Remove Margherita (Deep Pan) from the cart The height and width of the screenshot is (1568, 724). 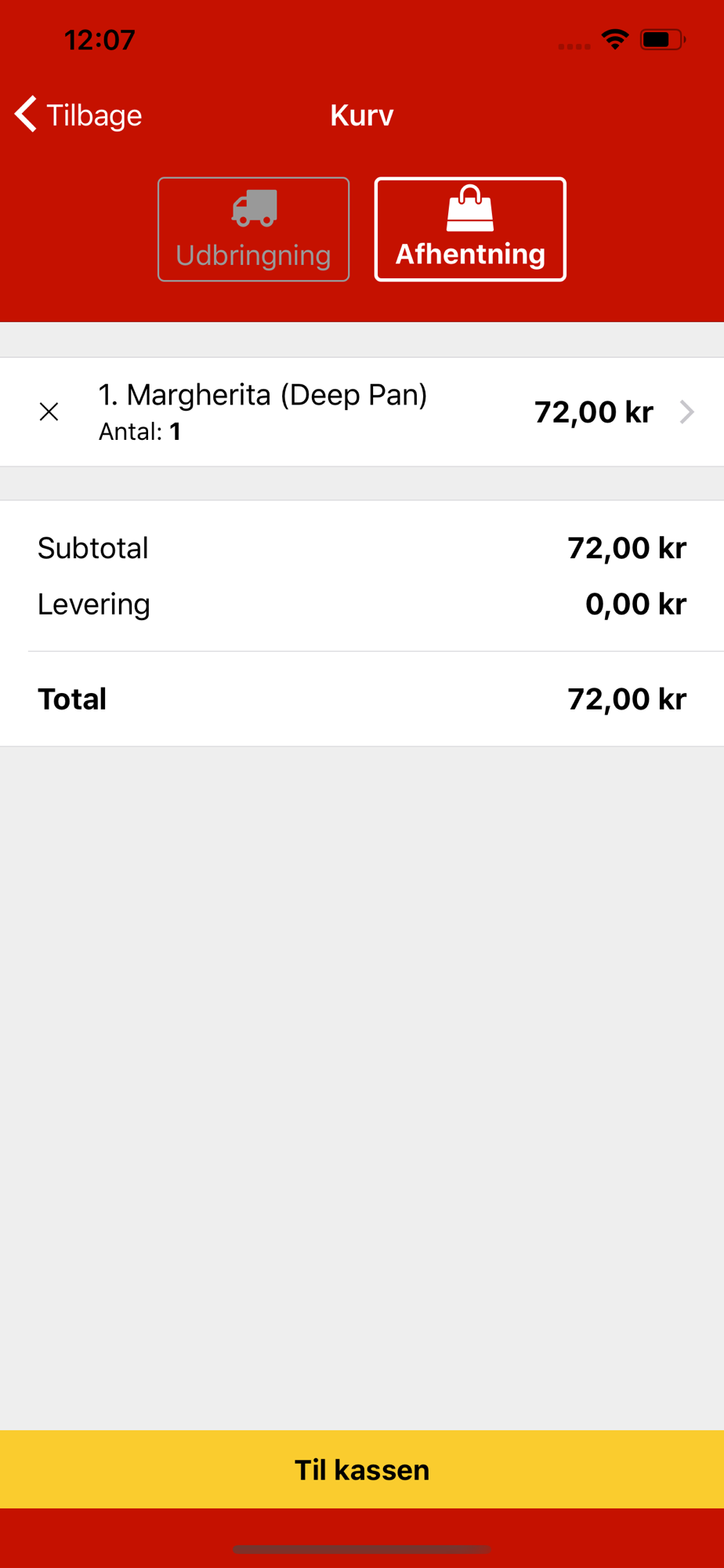click(49, 412)
